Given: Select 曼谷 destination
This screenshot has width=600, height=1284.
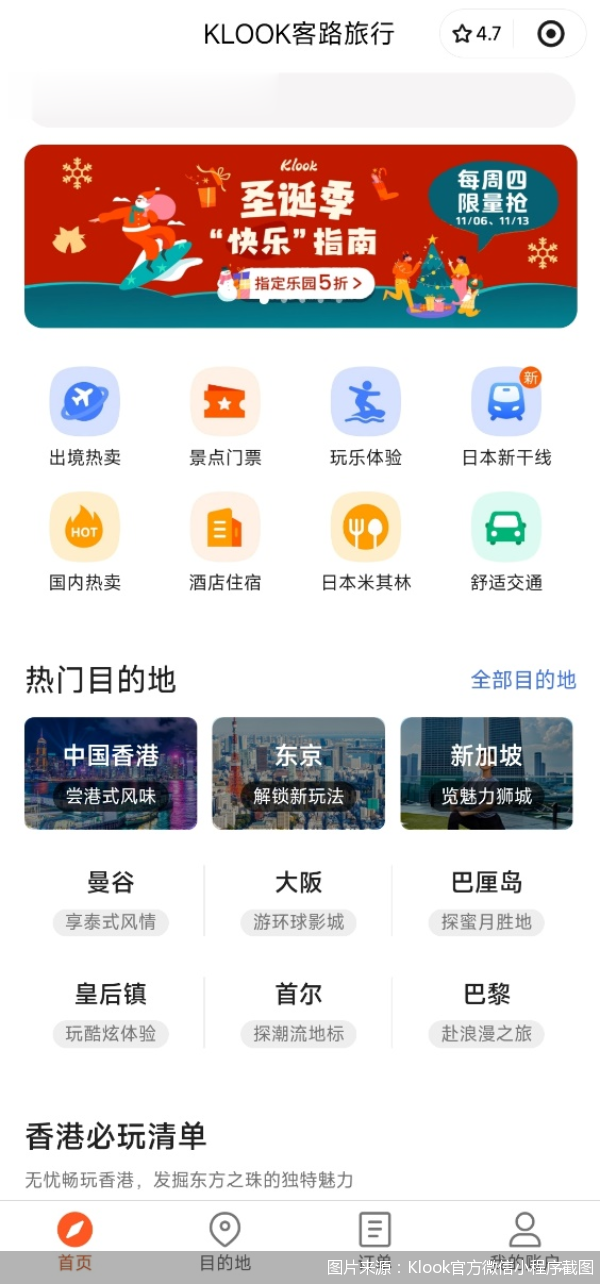Looking at the screenshot, I should 111,900.
